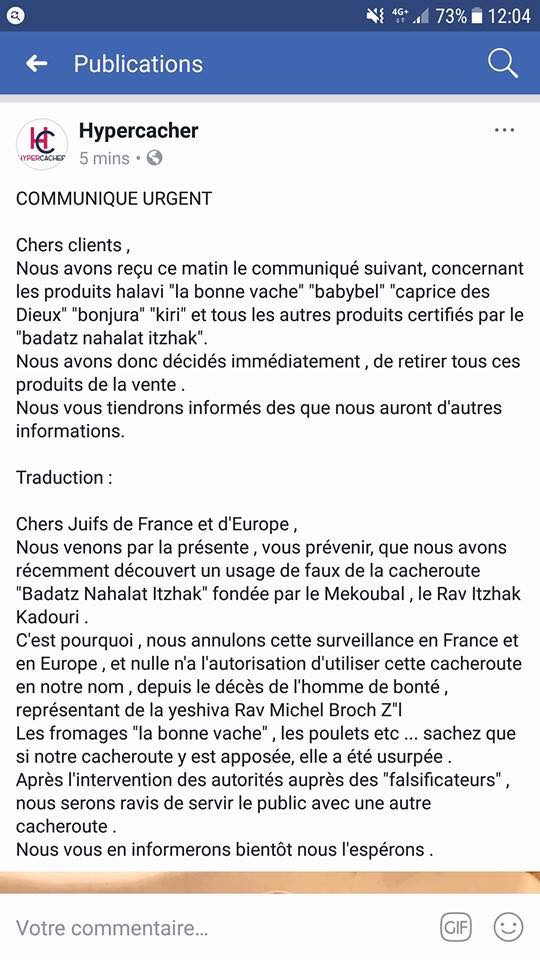Open the Hypercacher page name
The image size is (540, 960).
click(x=138, y=130)
